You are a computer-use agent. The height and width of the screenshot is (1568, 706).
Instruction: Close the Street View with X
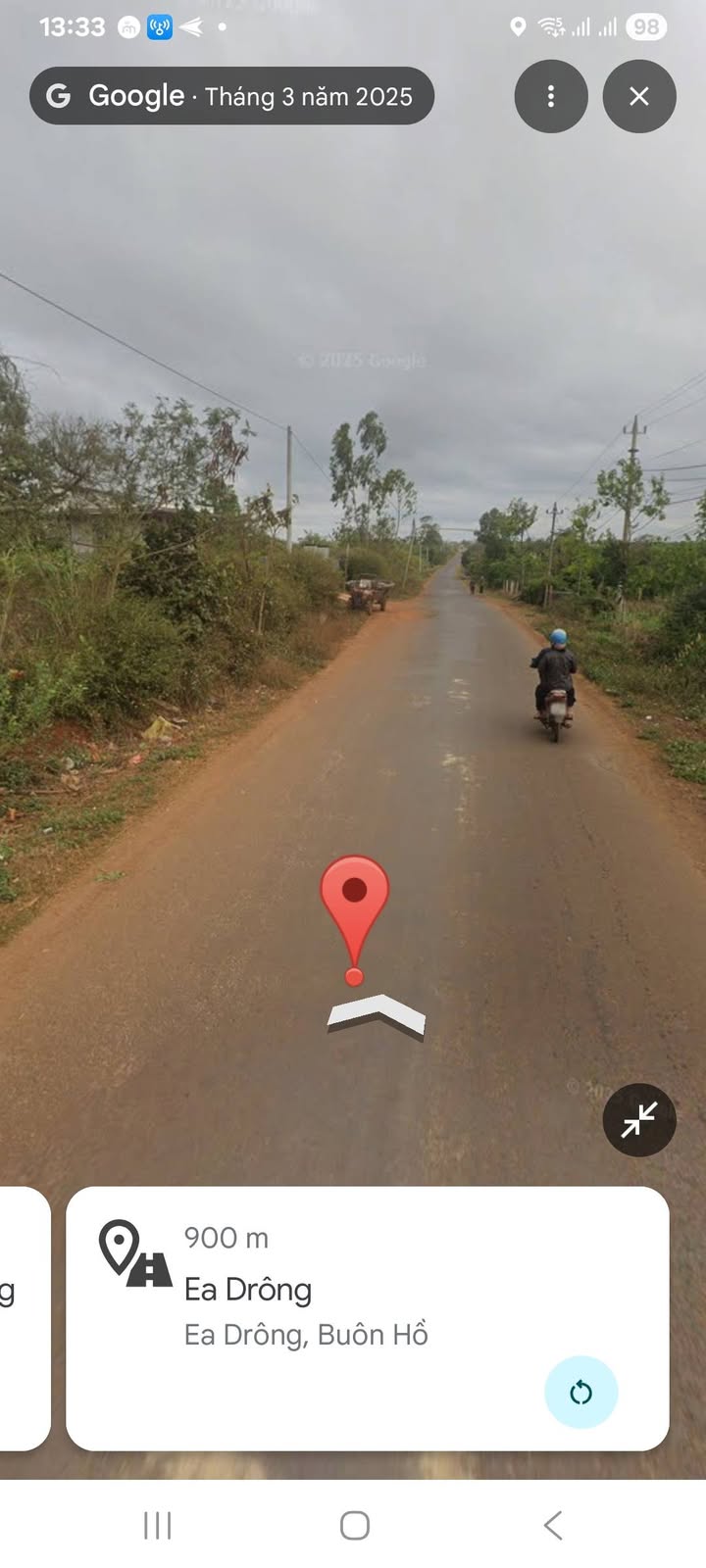(x=639, y=96)
